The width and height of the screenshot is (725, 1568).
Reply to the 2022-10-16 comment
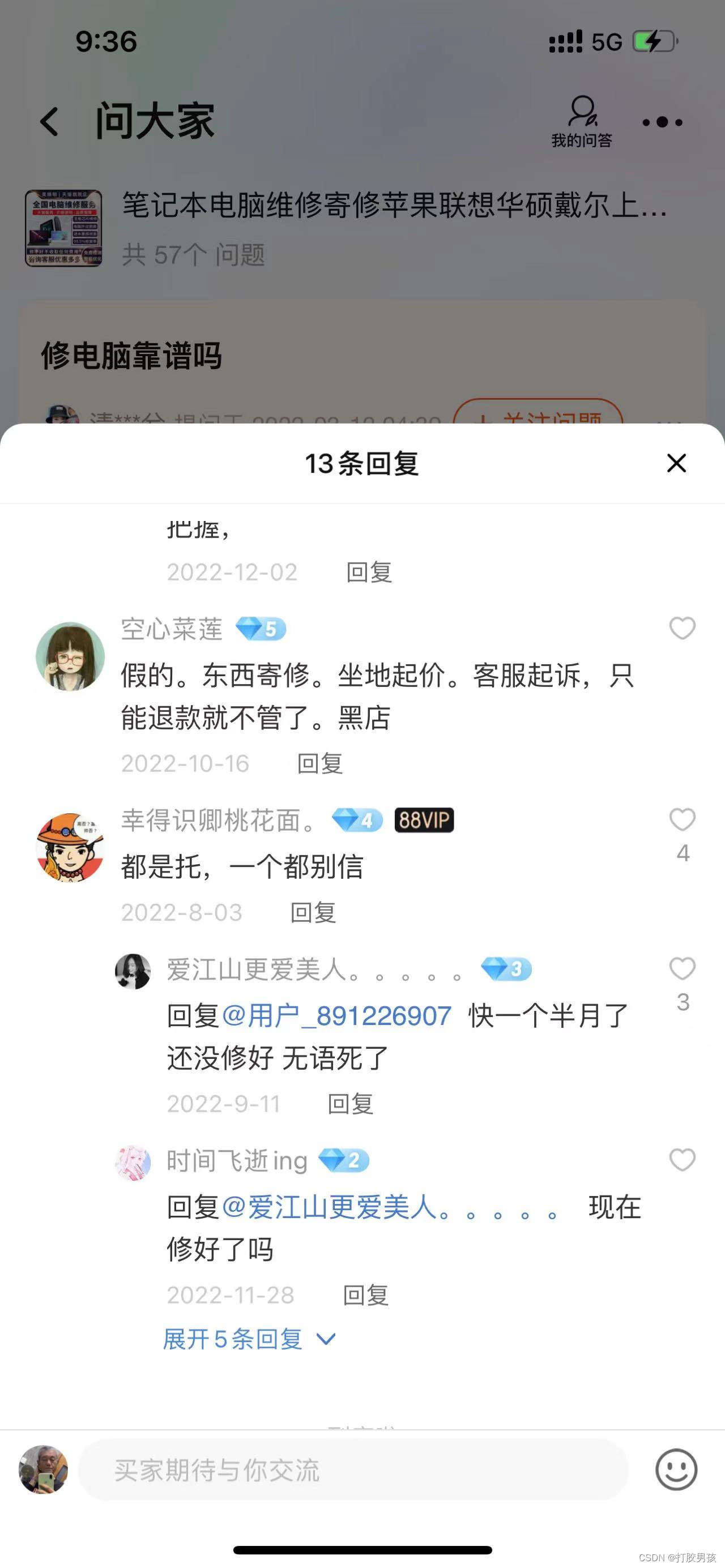pos(319,763)
